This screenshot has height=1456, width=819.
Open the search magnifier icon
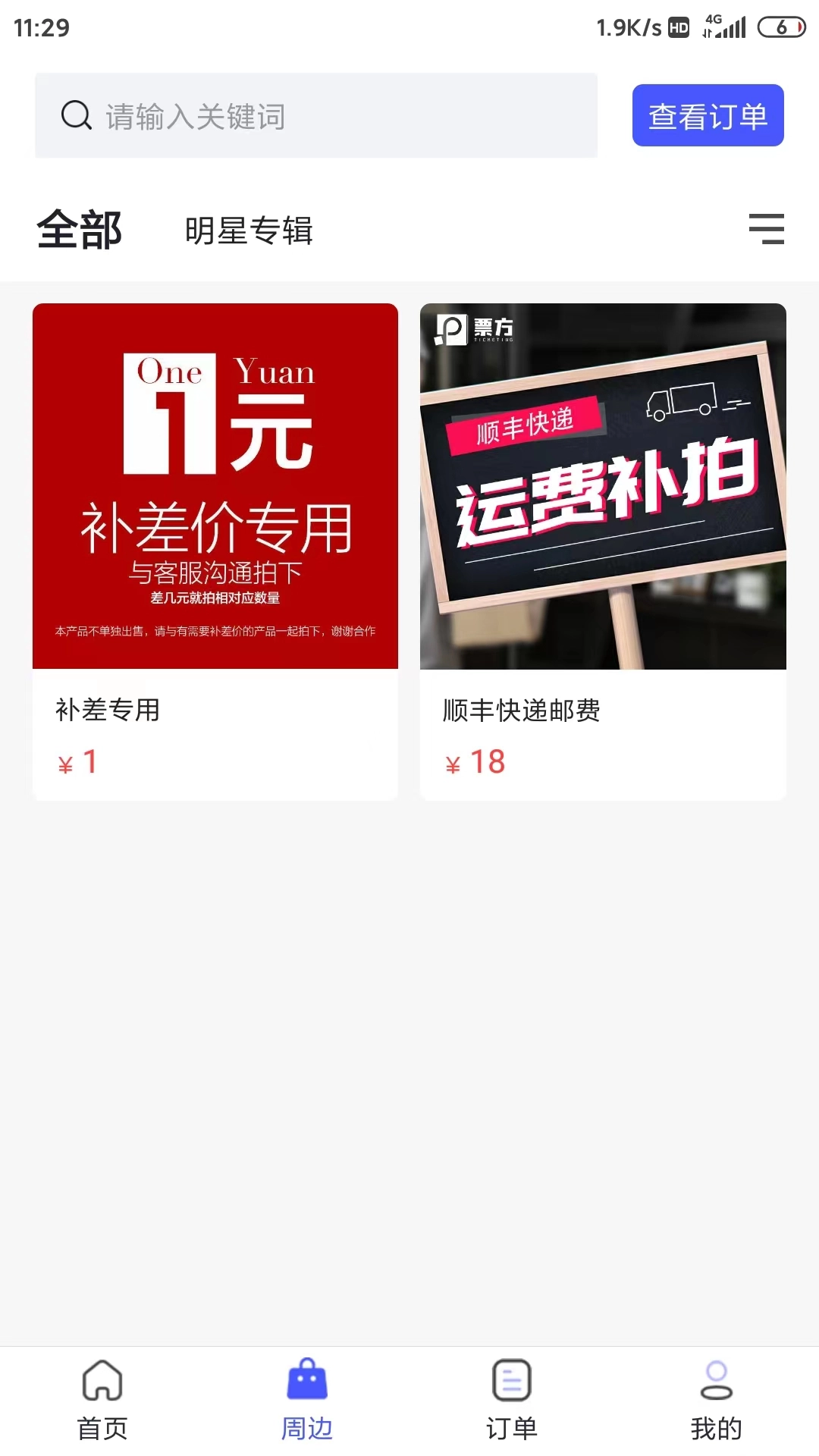pyautogui.click(x=74, y=115)
